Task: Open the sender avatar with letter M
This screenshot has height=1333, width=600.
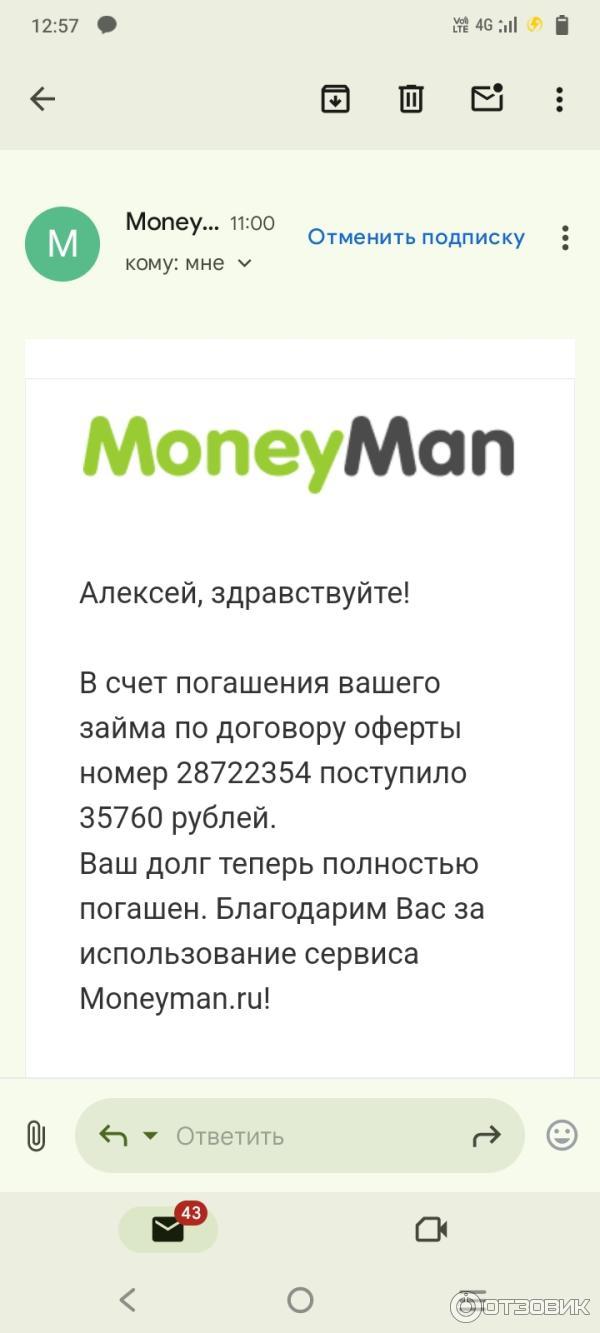Action: pyautogui.click(x=62, y=244)
